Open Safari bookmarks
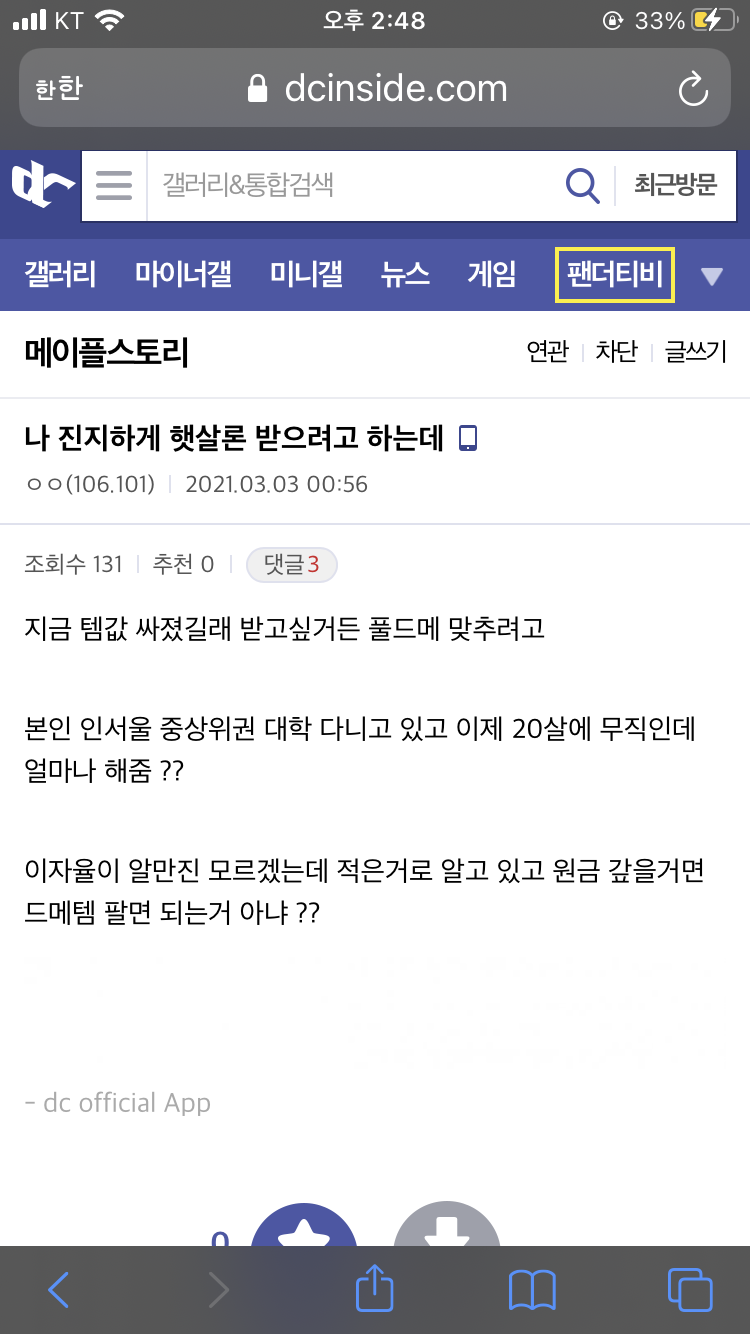This screenshot has height=1334, width=750. (532, 1290)
